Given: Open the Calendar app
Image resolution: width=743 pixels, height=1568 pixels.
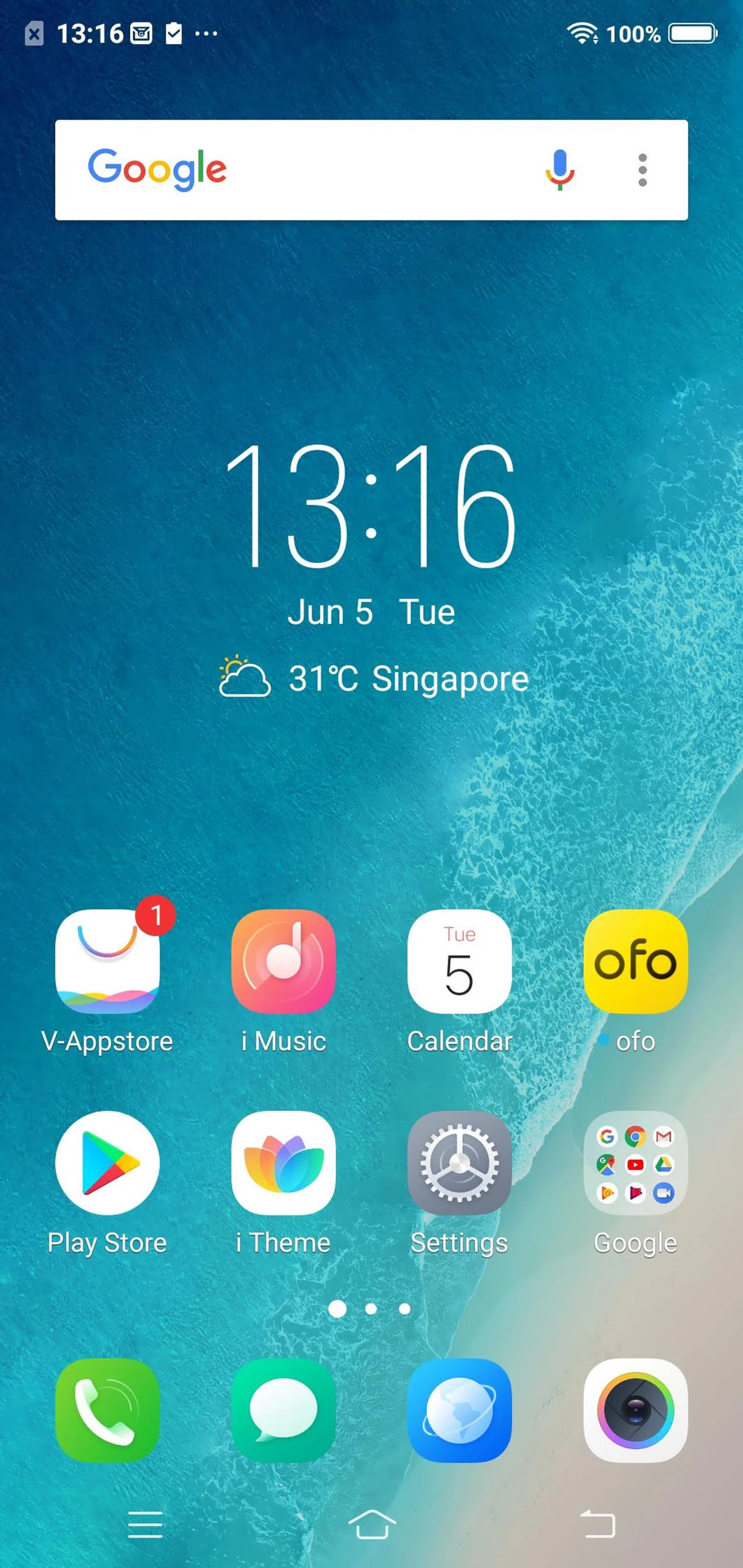Looking at the screenshot, I should pyautogui.click(x=459, y=962).
